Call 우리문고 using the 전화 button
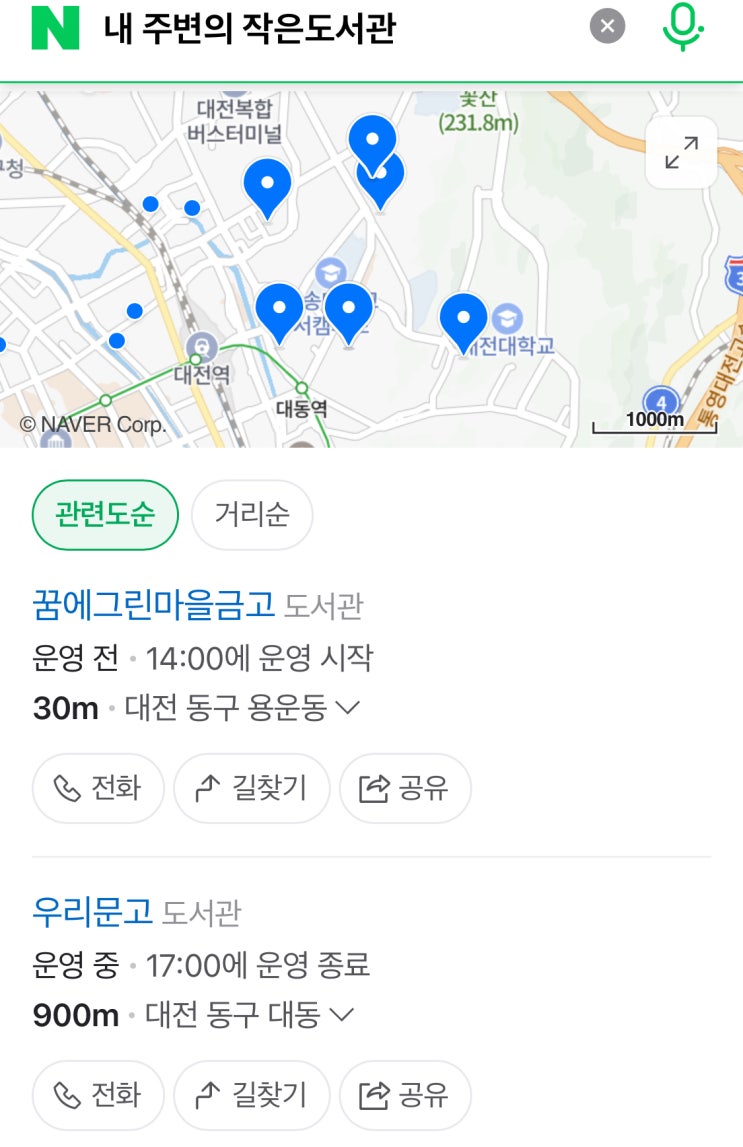This screenshot has width=743, height=1147. pyautogui.click(x=97, y=1095)
